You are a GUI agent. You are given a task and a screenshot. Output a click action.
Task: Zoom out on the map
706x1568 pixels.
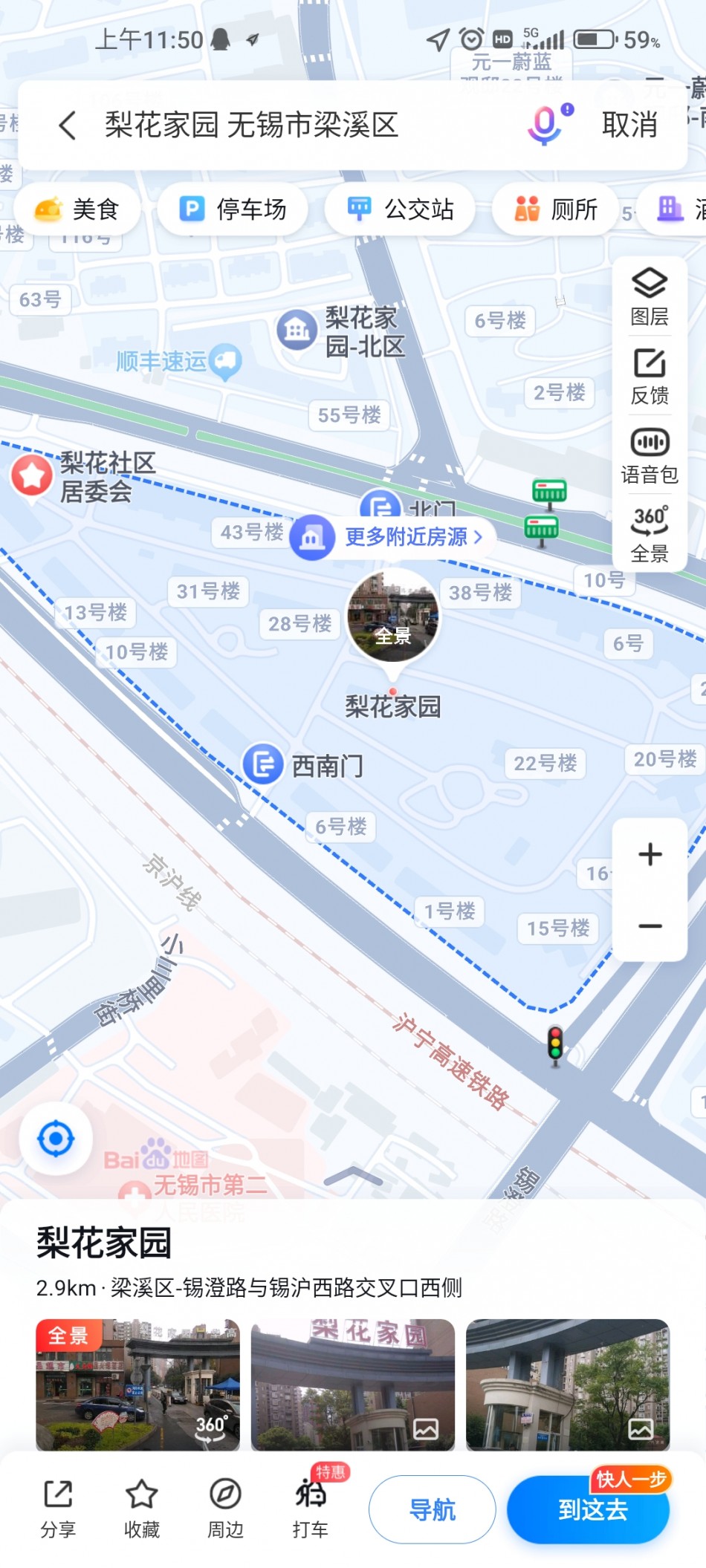click(650, 925)
